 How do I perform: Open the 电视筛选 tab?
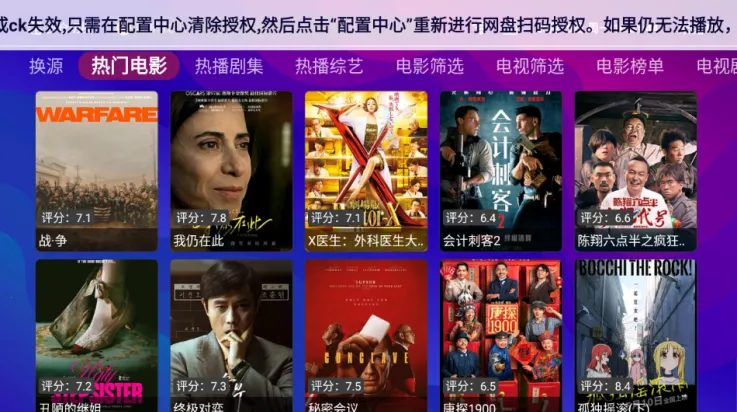pyautogui.click(x=530, y=67)
